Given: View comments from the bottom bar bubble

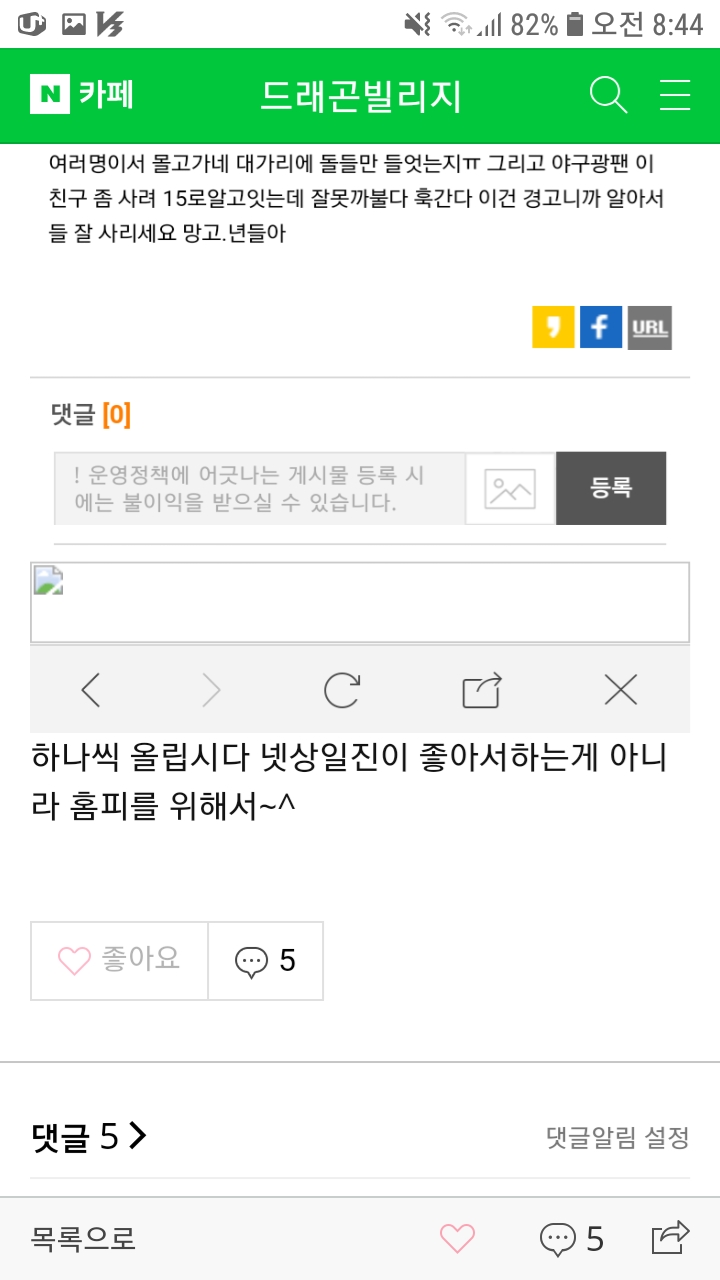Looking at the screenshot, I should [572, 1239].
